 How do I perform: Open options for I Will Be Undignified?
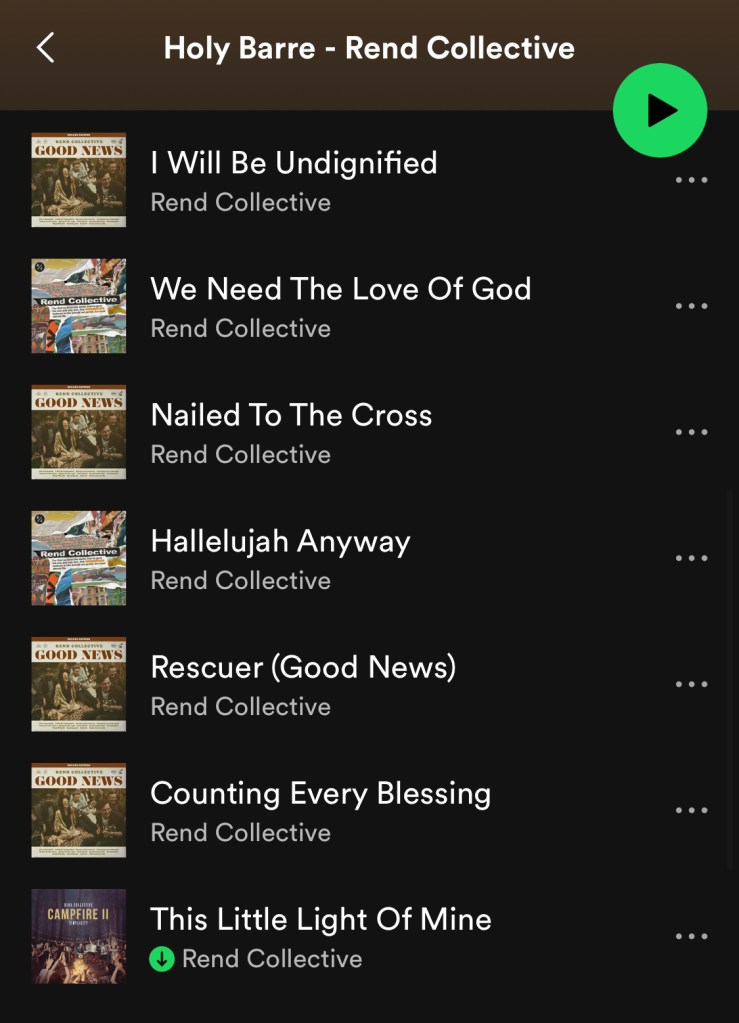pyautogui.click(x=691, y=181)
